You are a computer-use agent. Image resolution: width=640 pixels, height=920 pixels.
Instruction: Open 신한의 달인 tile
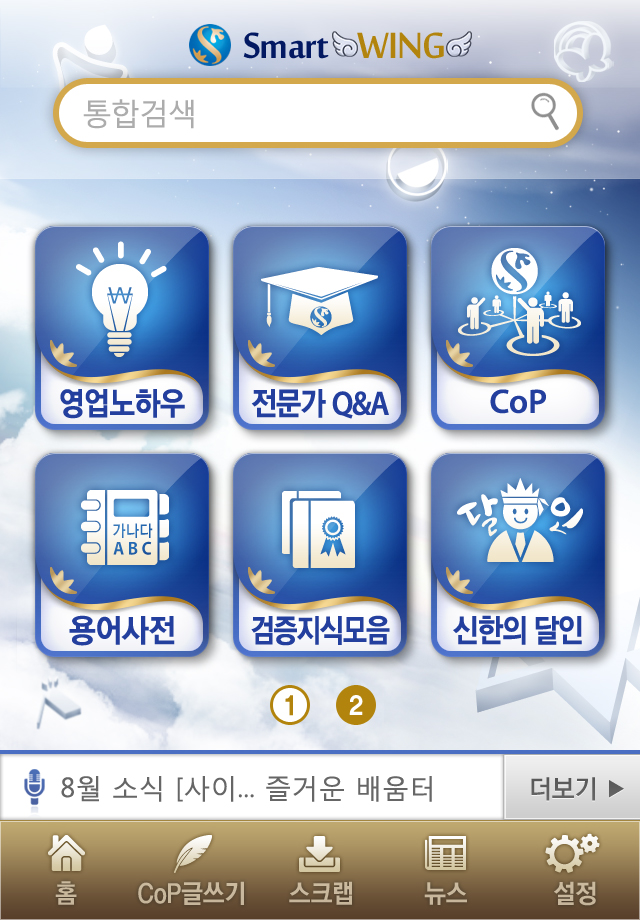(x=518, y=555)
